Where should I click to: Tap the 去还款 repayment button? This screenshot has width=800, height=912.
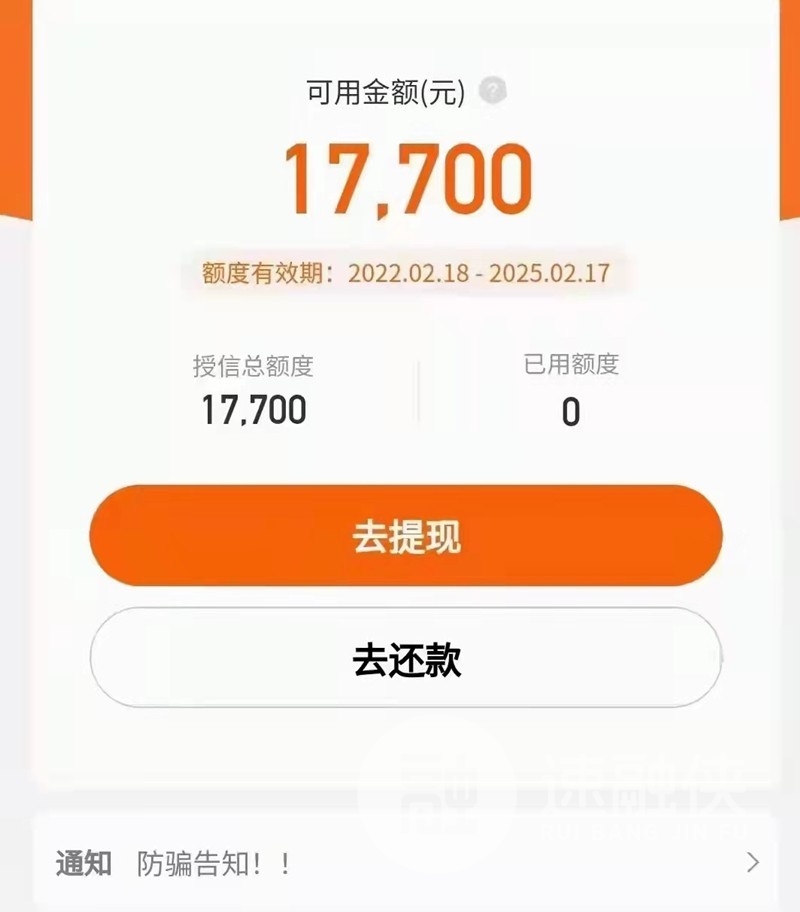pos(406,659)
